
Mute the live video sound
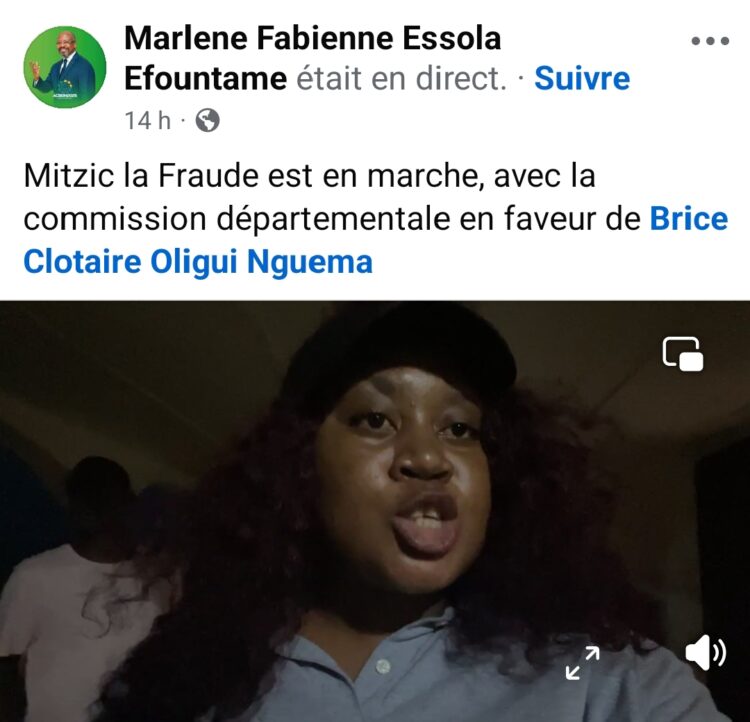coord(705,654)
